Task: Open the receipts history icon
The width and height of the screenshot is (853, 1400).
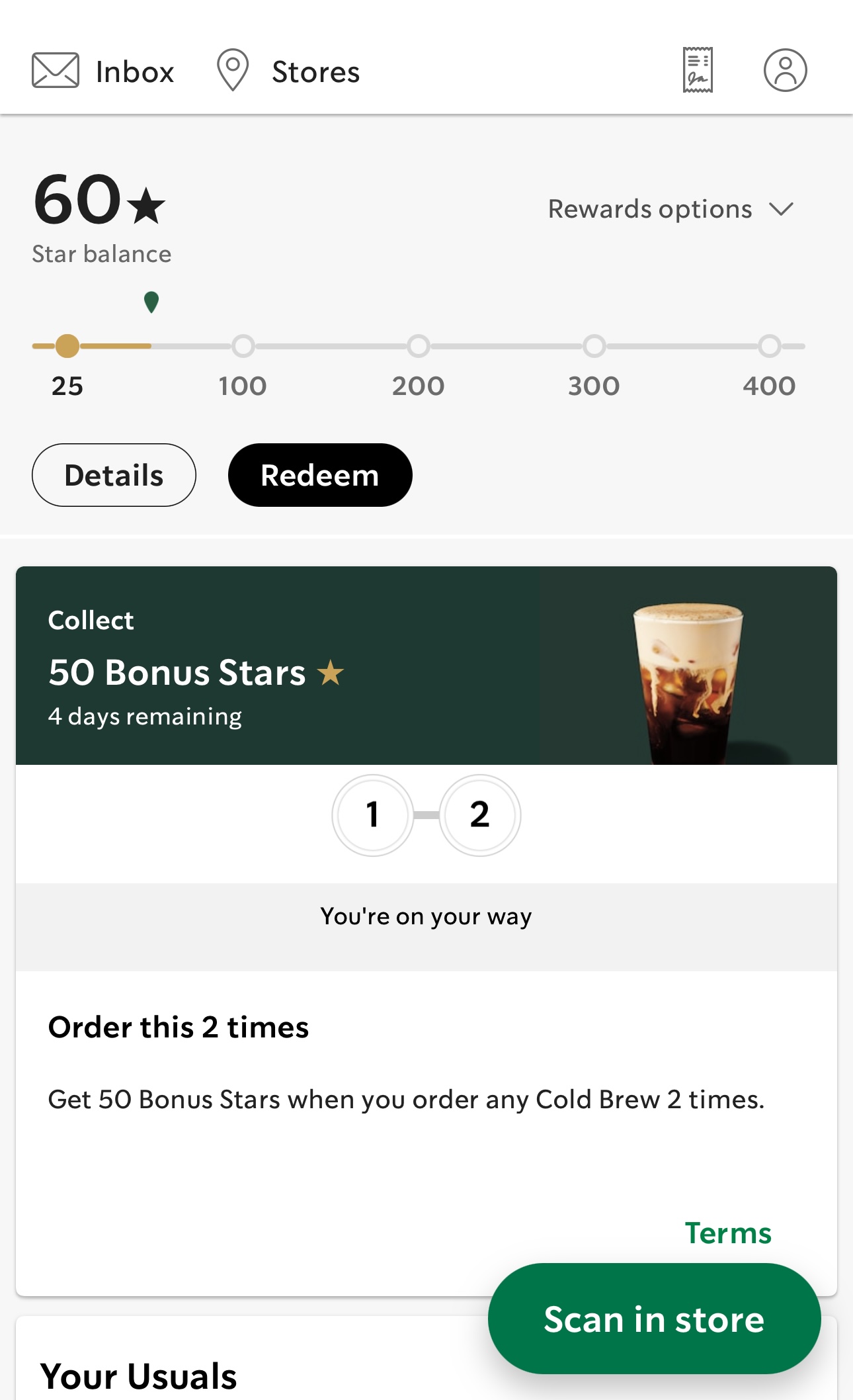Action: 697,70
